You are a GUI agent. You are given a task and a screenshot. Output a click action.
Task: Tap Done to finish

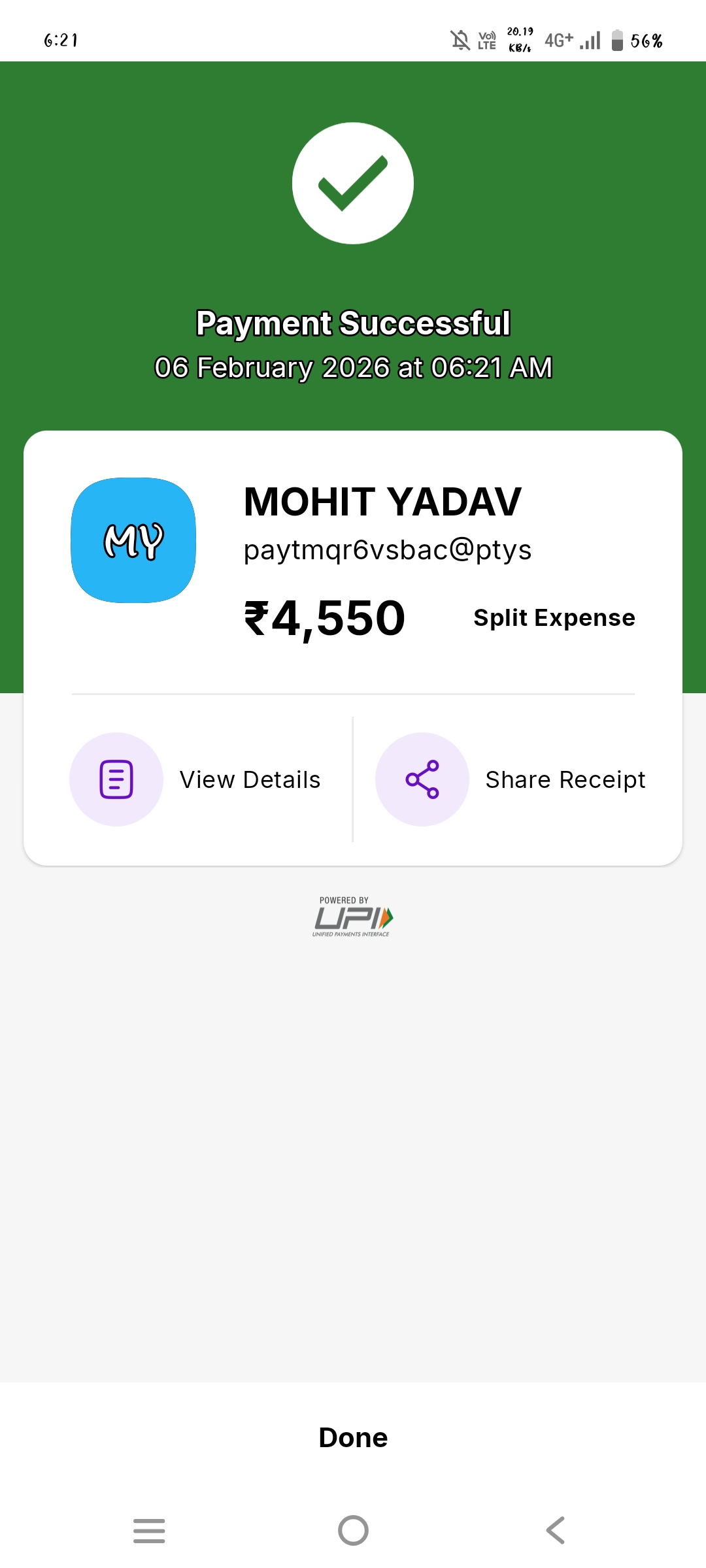(x=353, y=1437)
